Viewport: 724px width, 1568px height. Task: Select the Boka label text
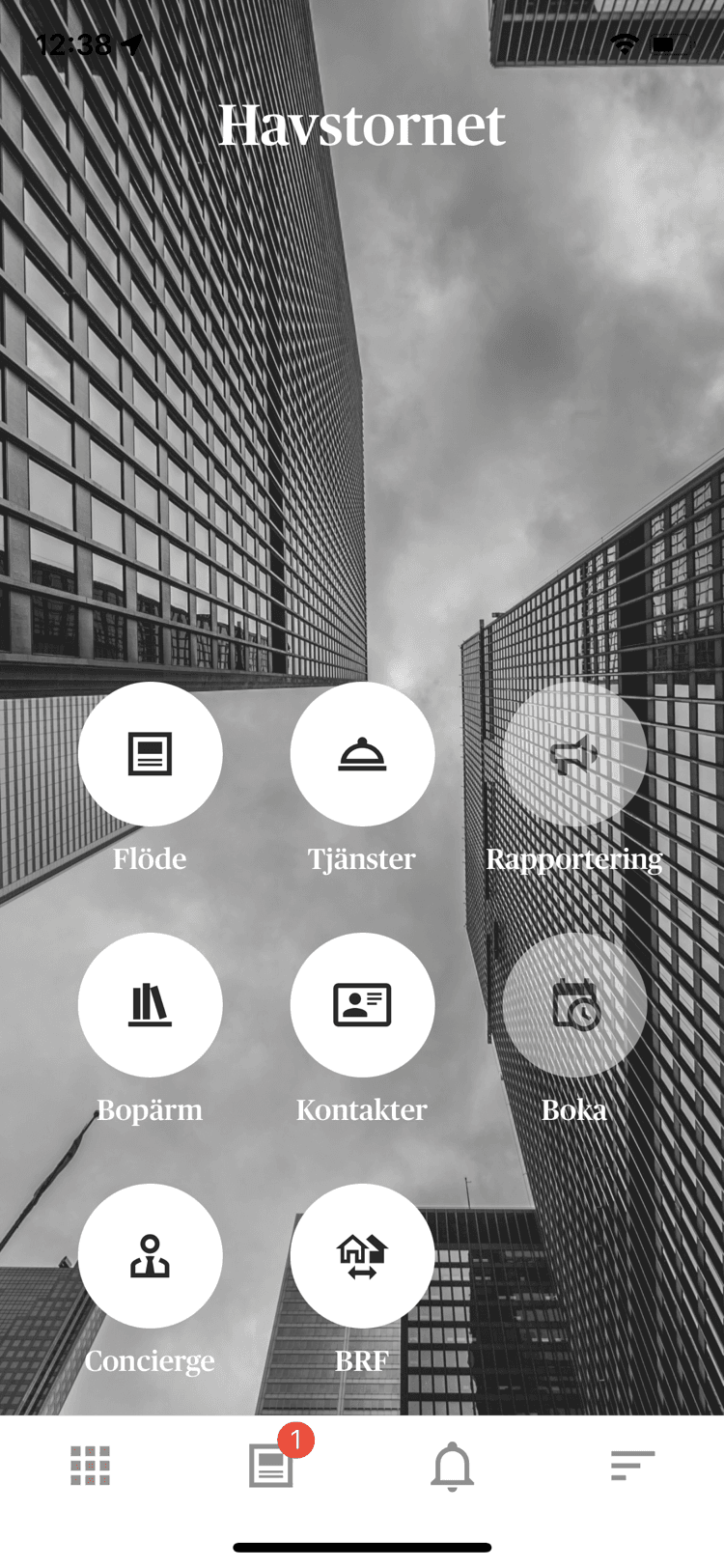coord(573,1110)
